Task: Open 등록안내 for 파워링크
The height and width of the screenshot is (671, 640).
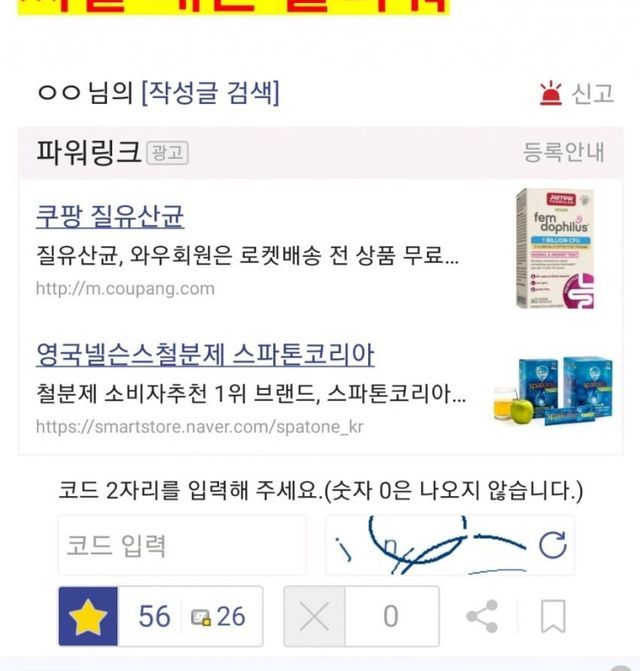Action: point(564,152)
